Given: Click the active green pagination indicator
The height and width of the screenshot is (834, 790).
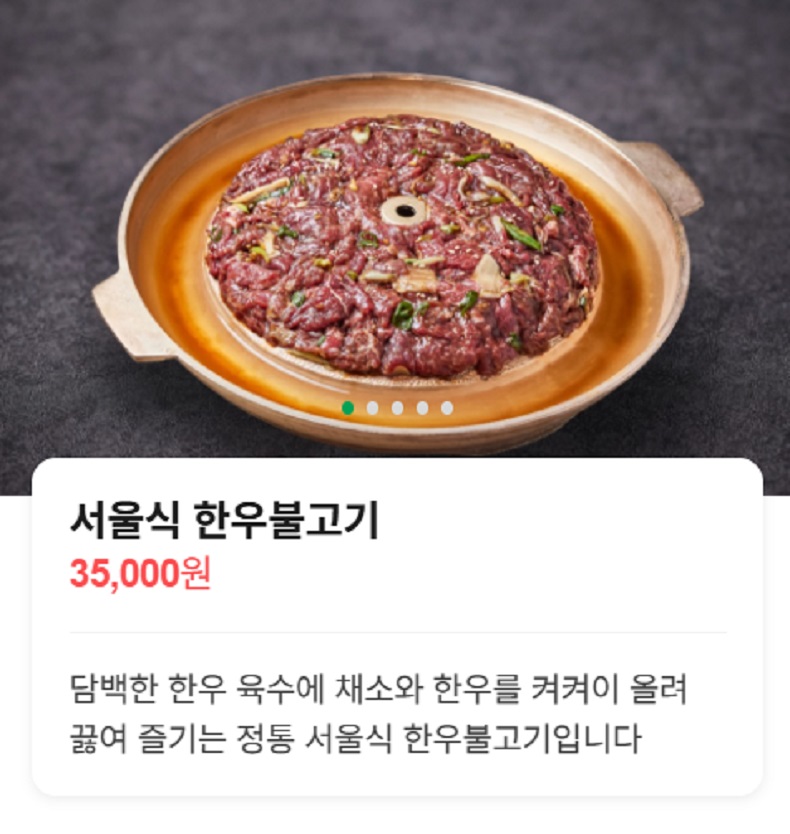Looking at the screenshot, I should (x=349, y=407).
